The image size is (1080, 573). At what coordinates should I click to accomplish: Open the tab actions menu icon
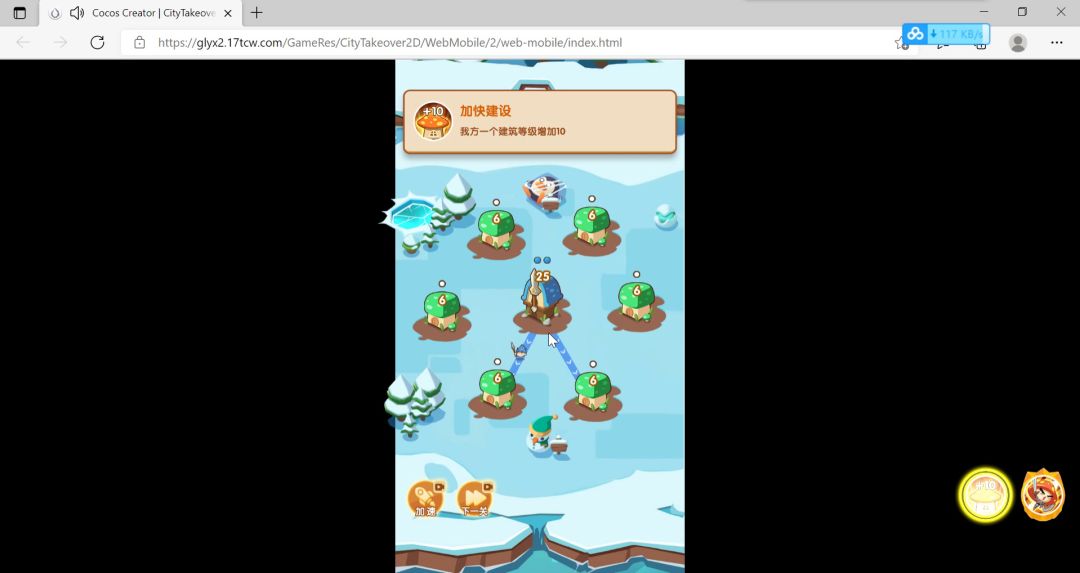[x=19, y=13]
